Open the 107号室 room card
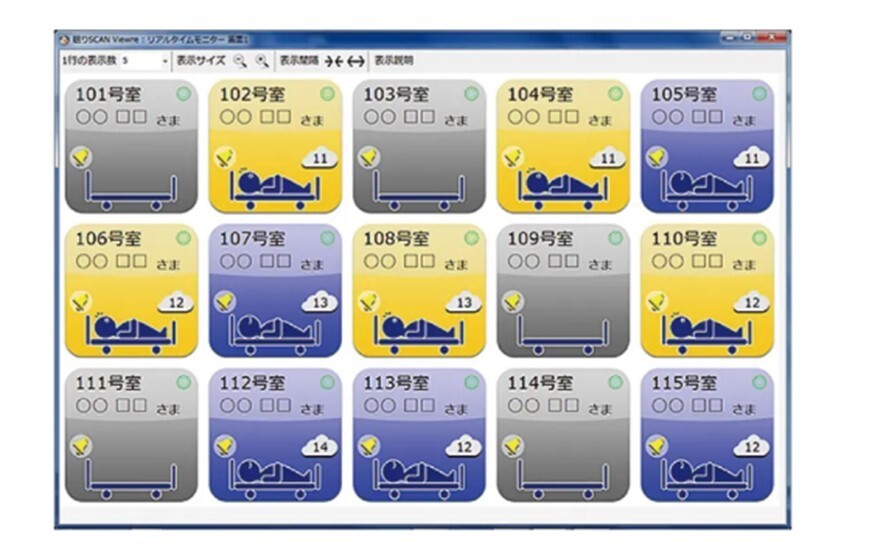The height and width of the screenshot is (552, 886). pos(275,291)
